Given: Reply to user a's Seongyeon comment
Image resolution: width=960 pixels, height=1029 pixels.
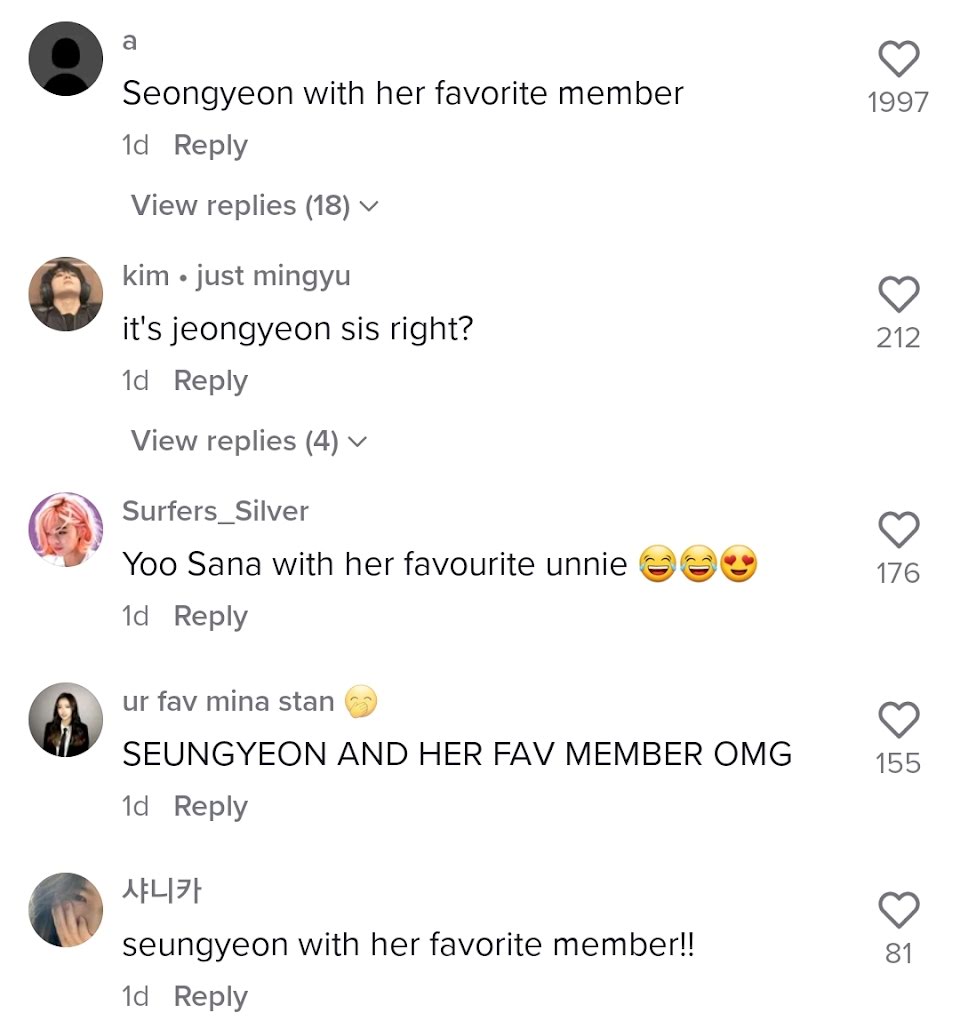Looking at the screenshot, I should click(210, 145).
